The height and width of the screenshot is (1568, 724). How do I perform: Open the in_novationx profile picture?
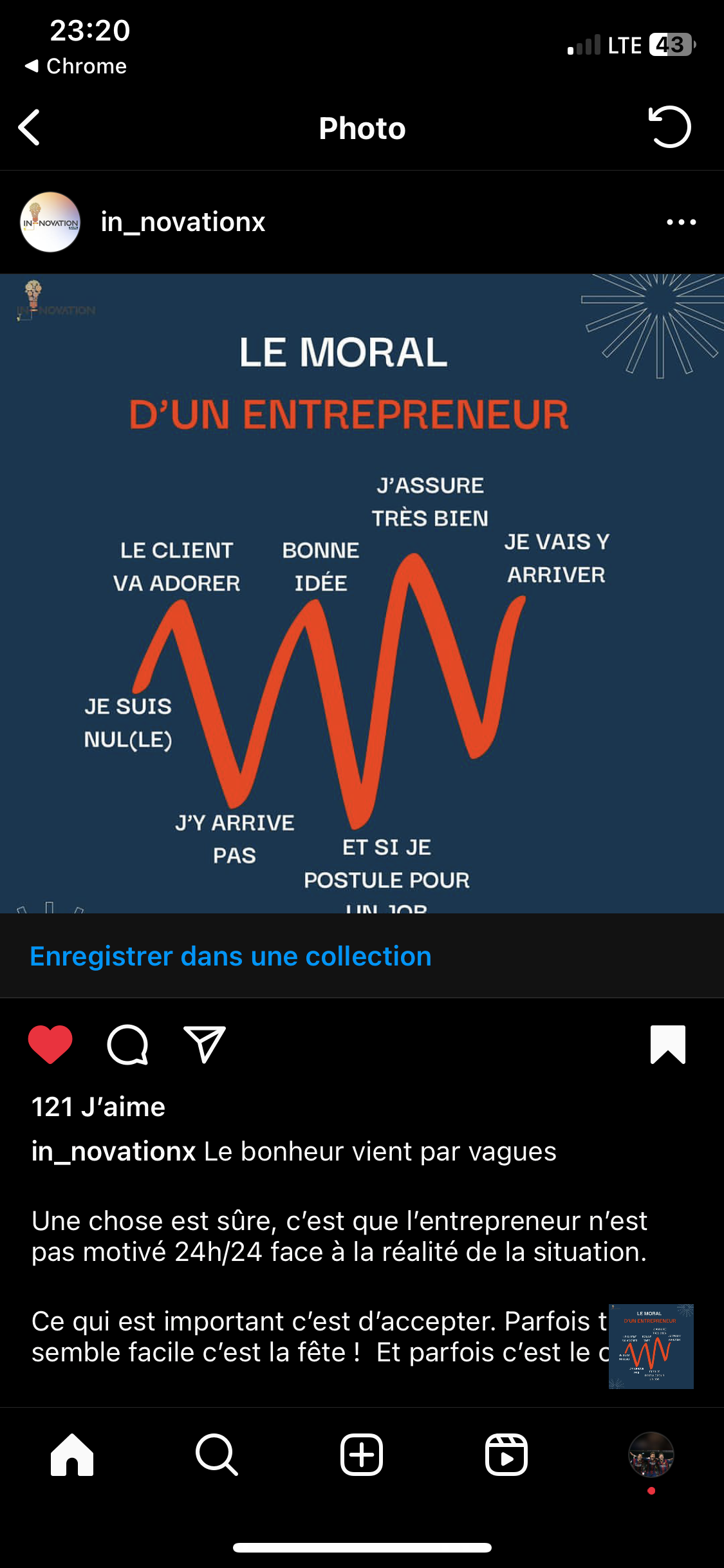(x=50, y=222)
